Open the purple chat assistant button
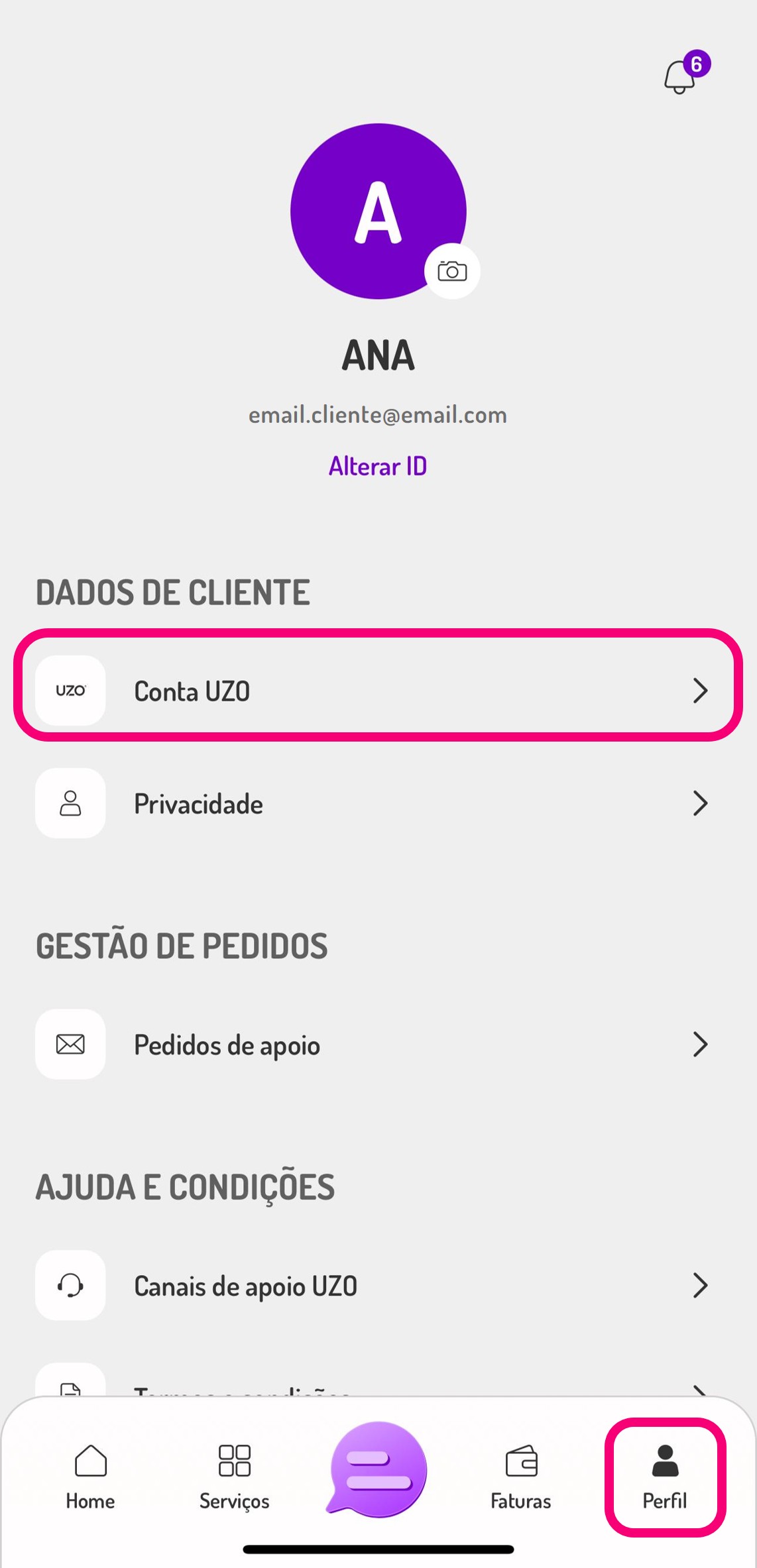The width and height of the screenshot is (757, 1568). 378,1470
